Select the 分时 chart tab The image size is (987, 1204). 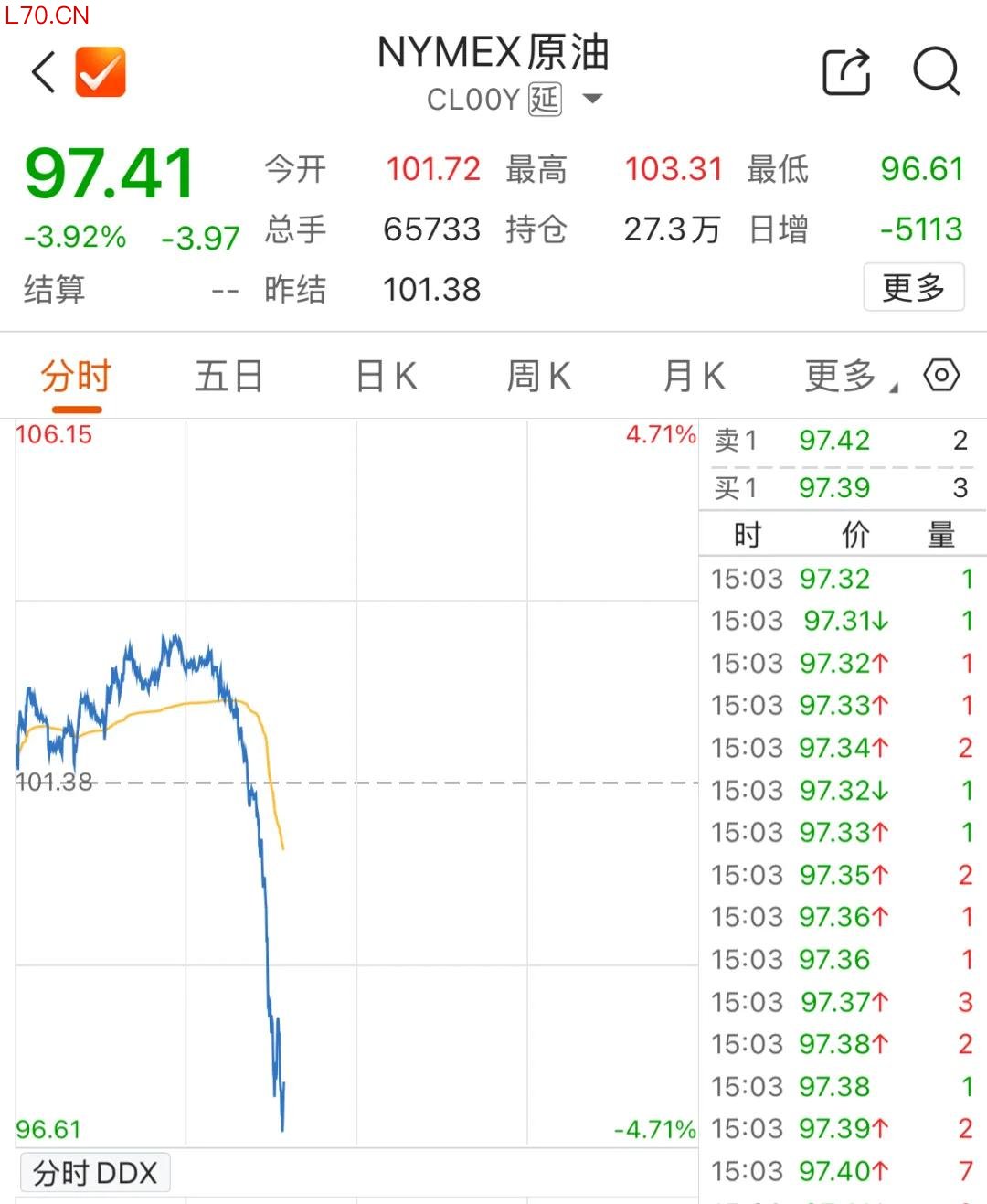(x=76, y=377)
